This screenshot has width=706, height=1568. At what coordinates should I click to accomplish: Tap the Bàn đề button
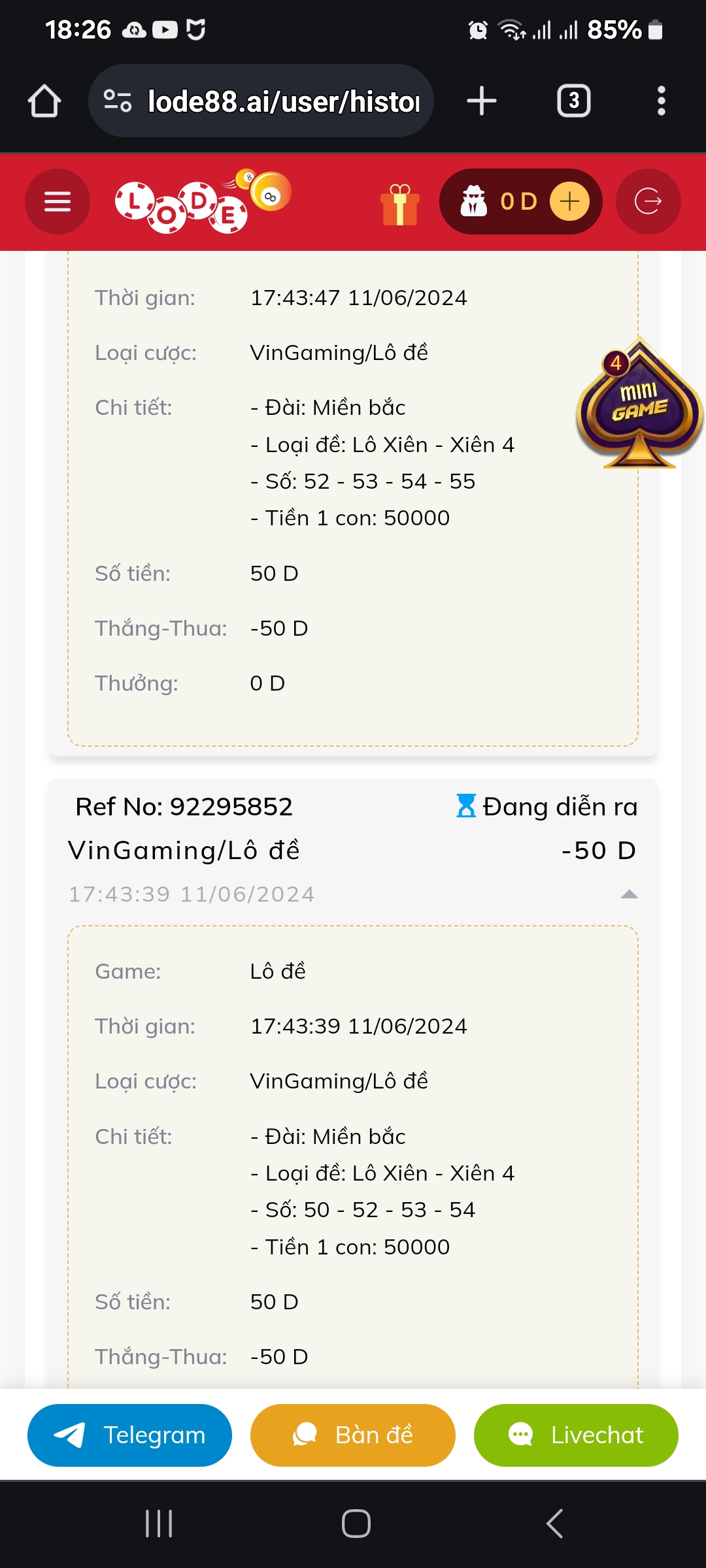(x=353, y=1435)
